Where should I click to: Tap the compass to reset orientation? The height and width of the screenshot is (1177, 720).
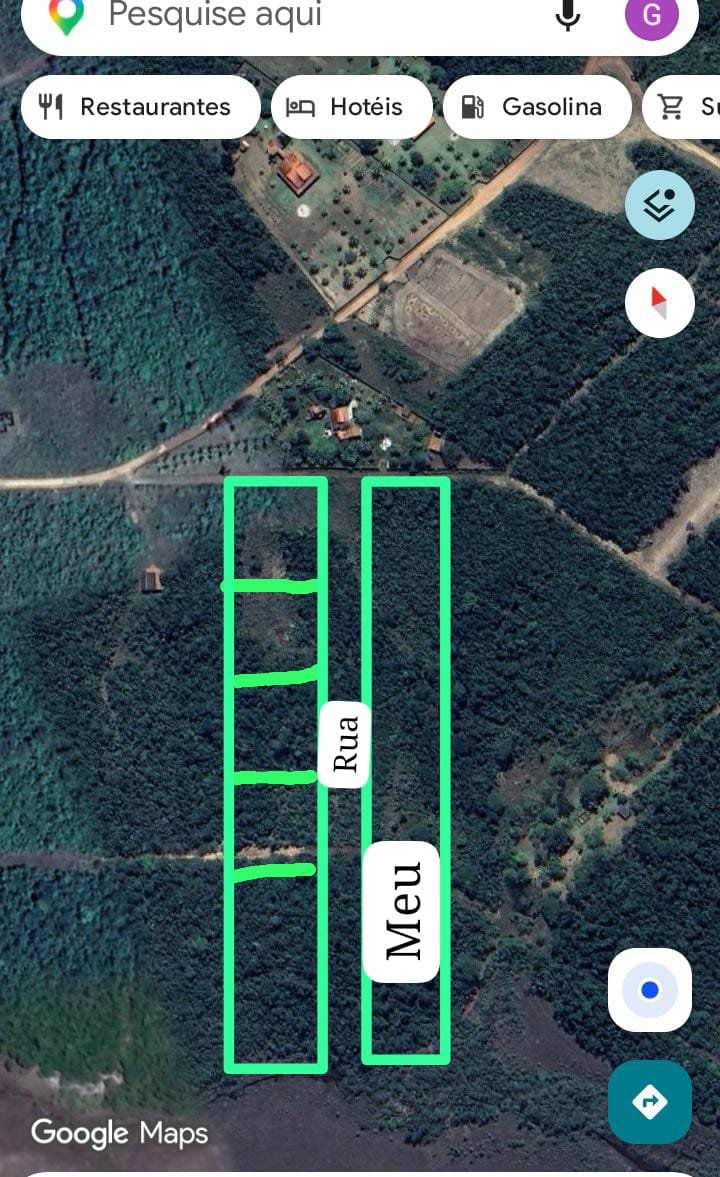[659, 303]
